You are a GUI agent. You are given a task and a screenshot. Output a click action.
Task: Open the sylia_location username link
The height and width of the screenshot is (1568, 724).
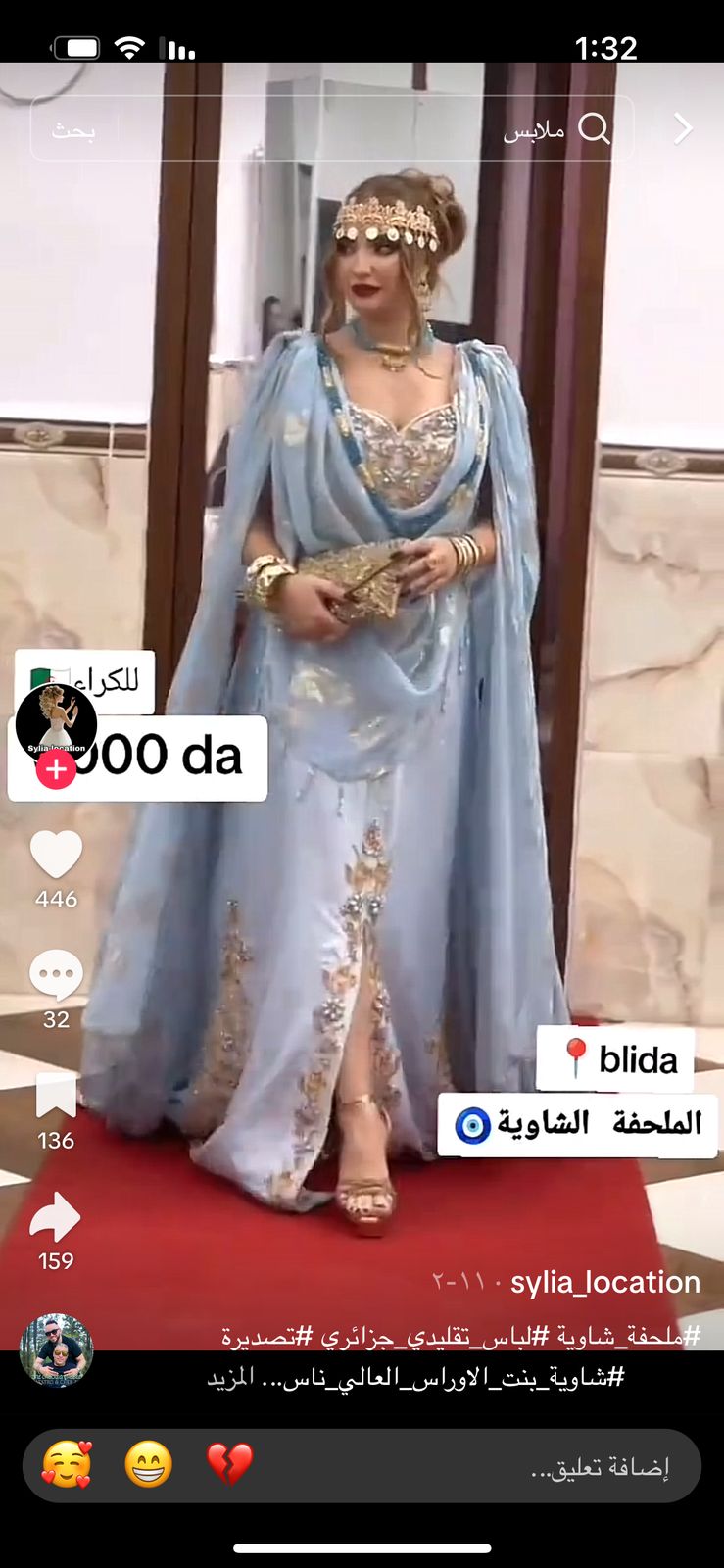click(x=605, y=1282)
